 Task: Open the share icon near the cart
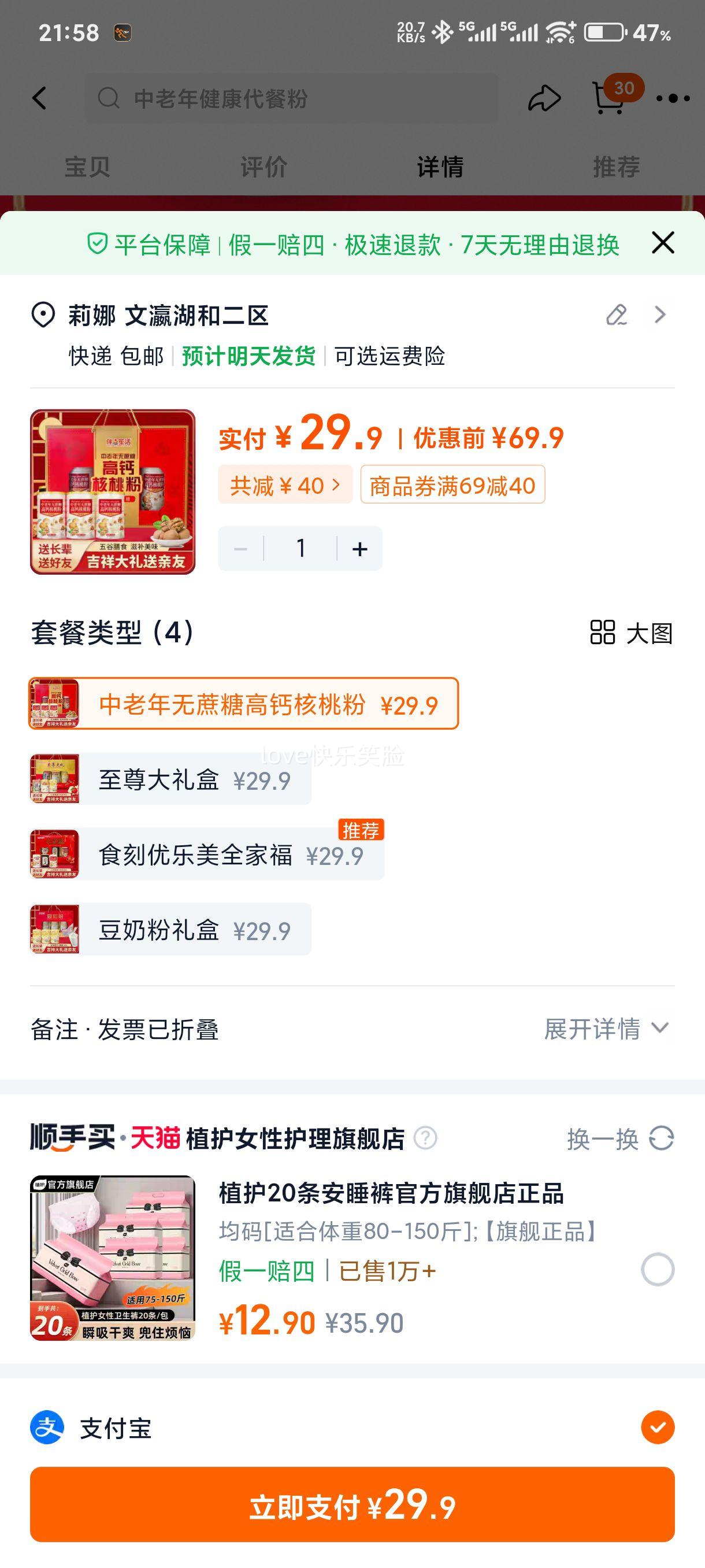[544, 97]
